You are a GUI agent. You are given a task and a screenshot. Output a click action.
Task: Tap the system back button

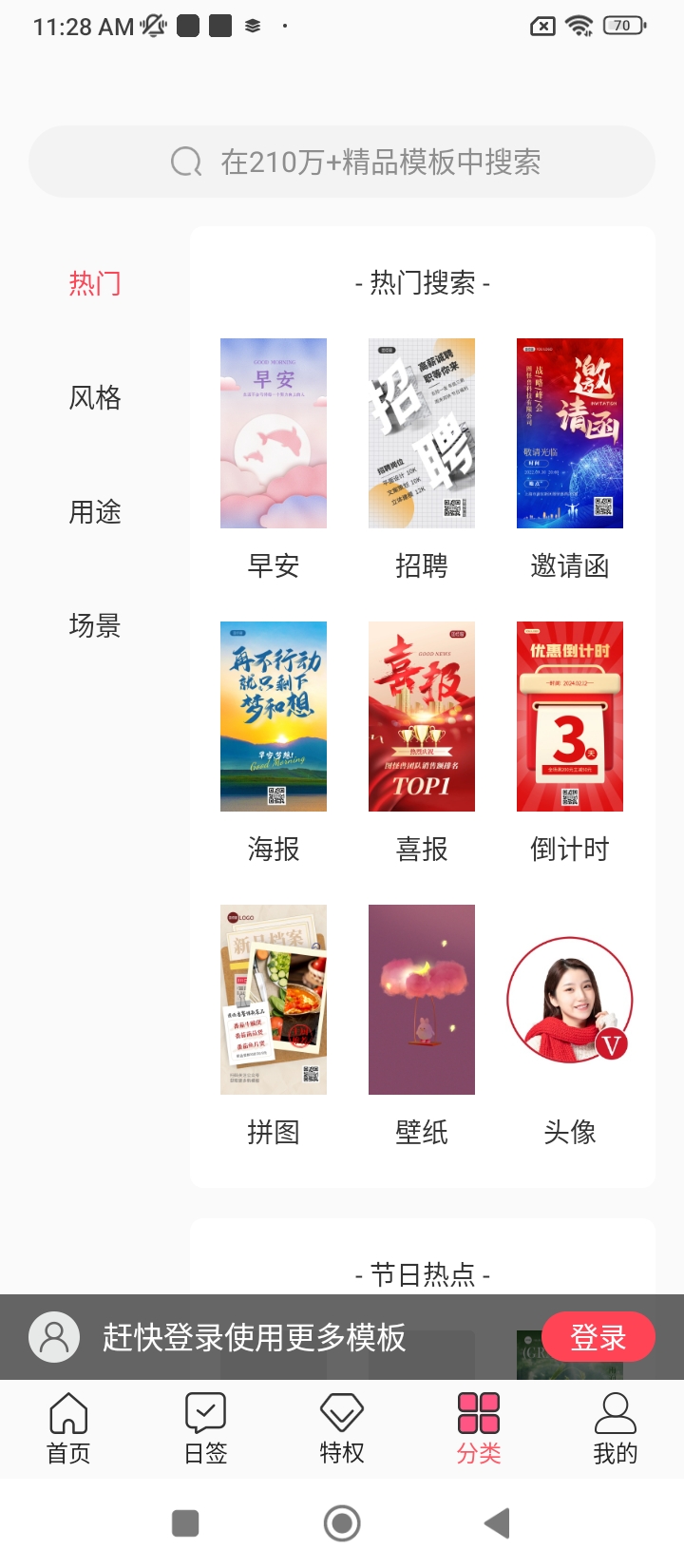tap(498, 1523)
